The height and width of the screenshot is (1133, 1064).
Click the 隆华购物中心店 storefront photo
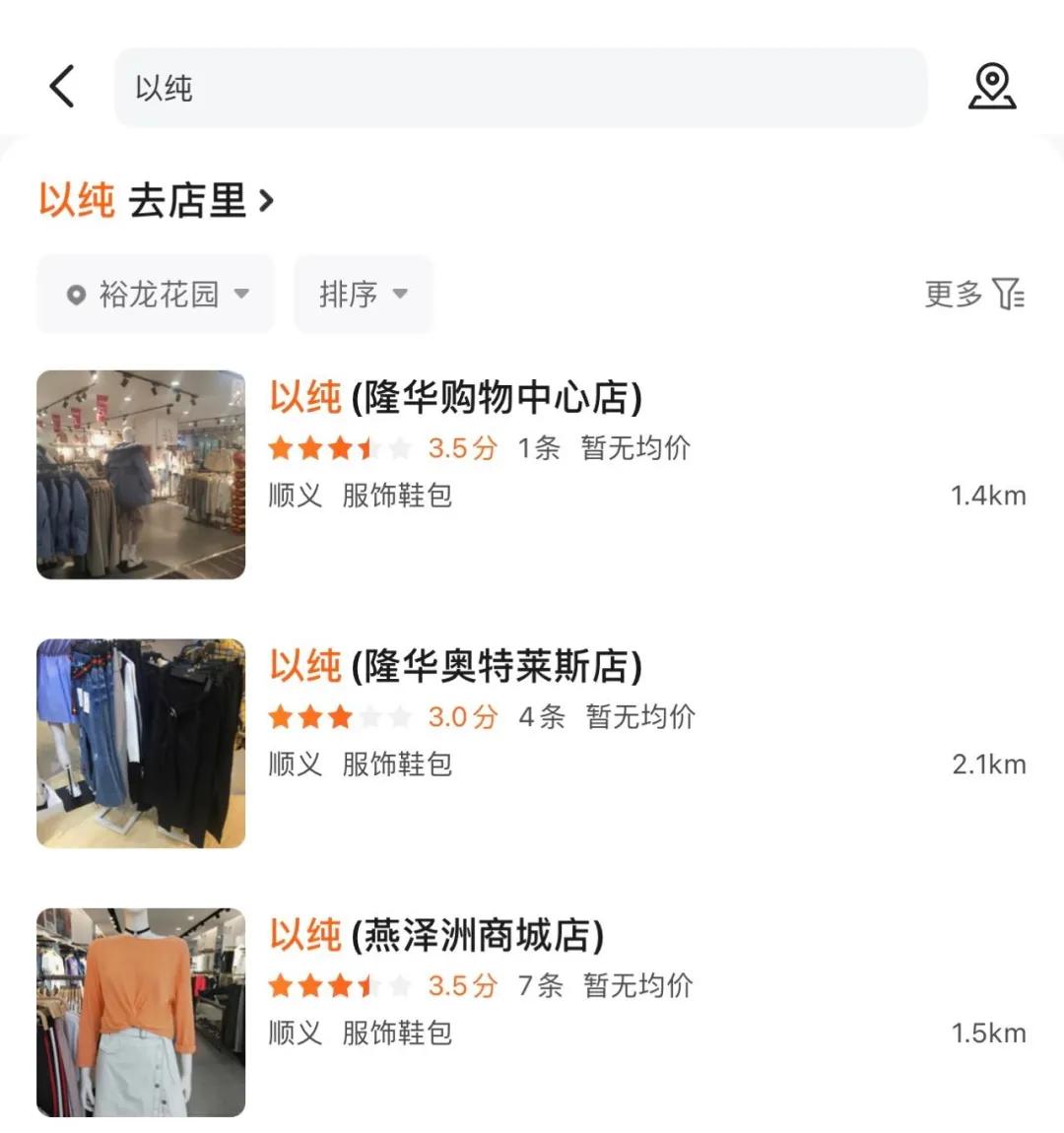point(141,475)
